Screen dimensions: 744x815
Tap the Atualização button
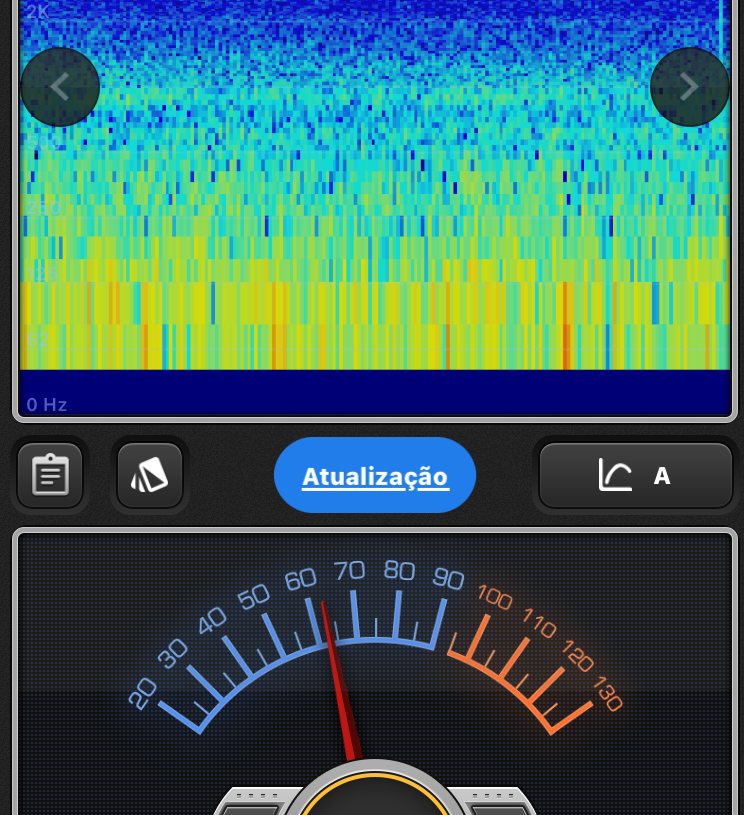[x=375, y=476]
